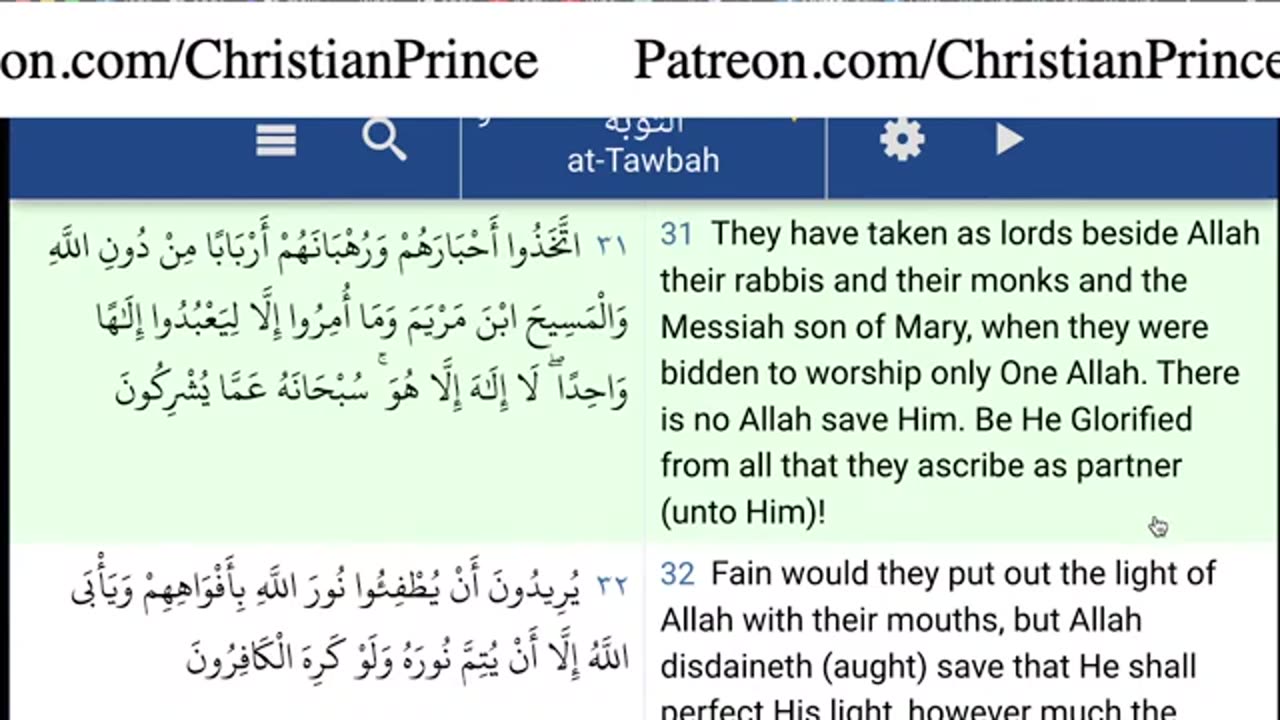Screen dimensions: 1280x720
Task: Open the settings gear
Action: (902, 140)
